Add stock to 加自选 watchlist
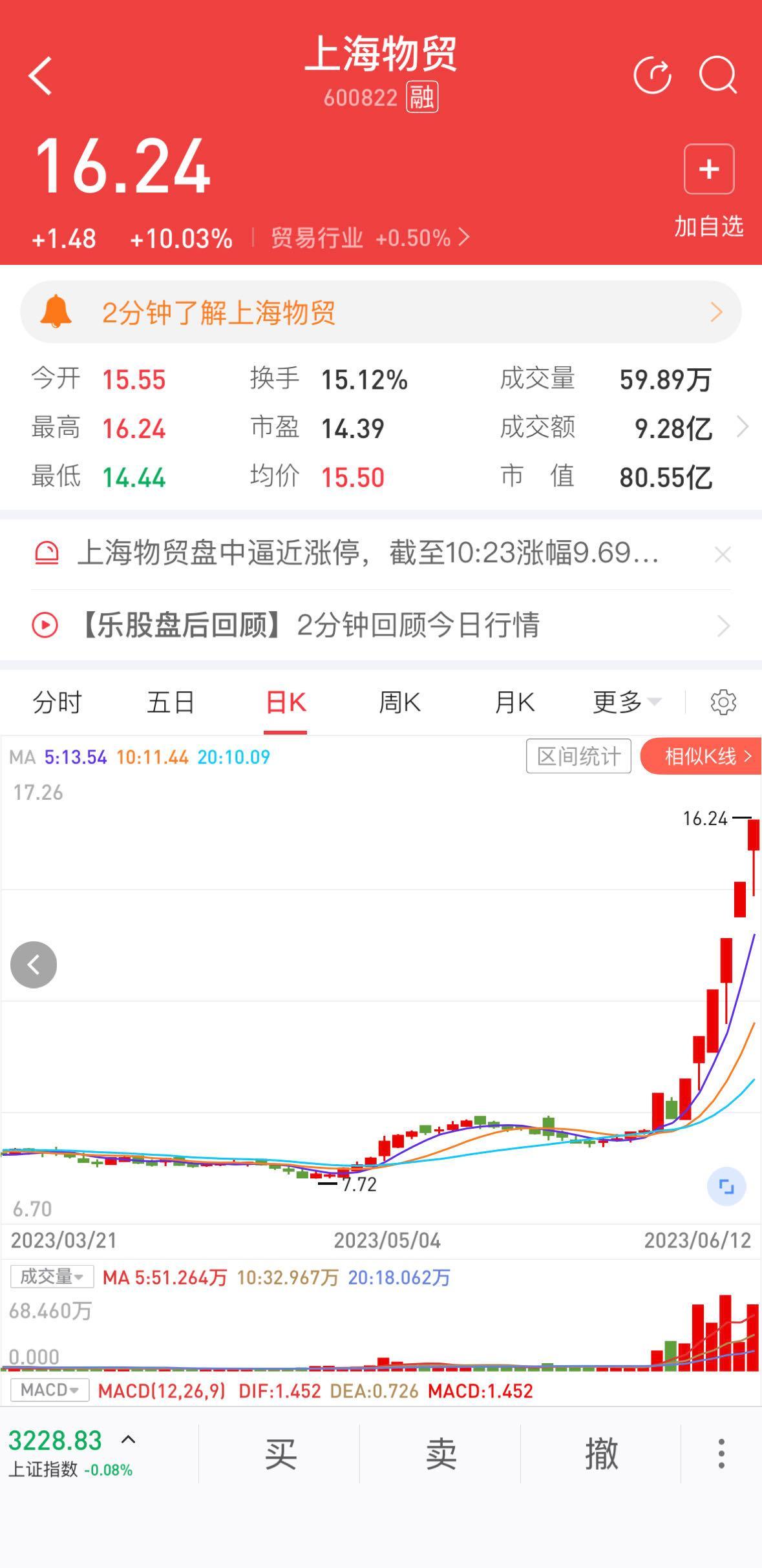This screenshot has width=762, height=1568. (x=709, y=169)
